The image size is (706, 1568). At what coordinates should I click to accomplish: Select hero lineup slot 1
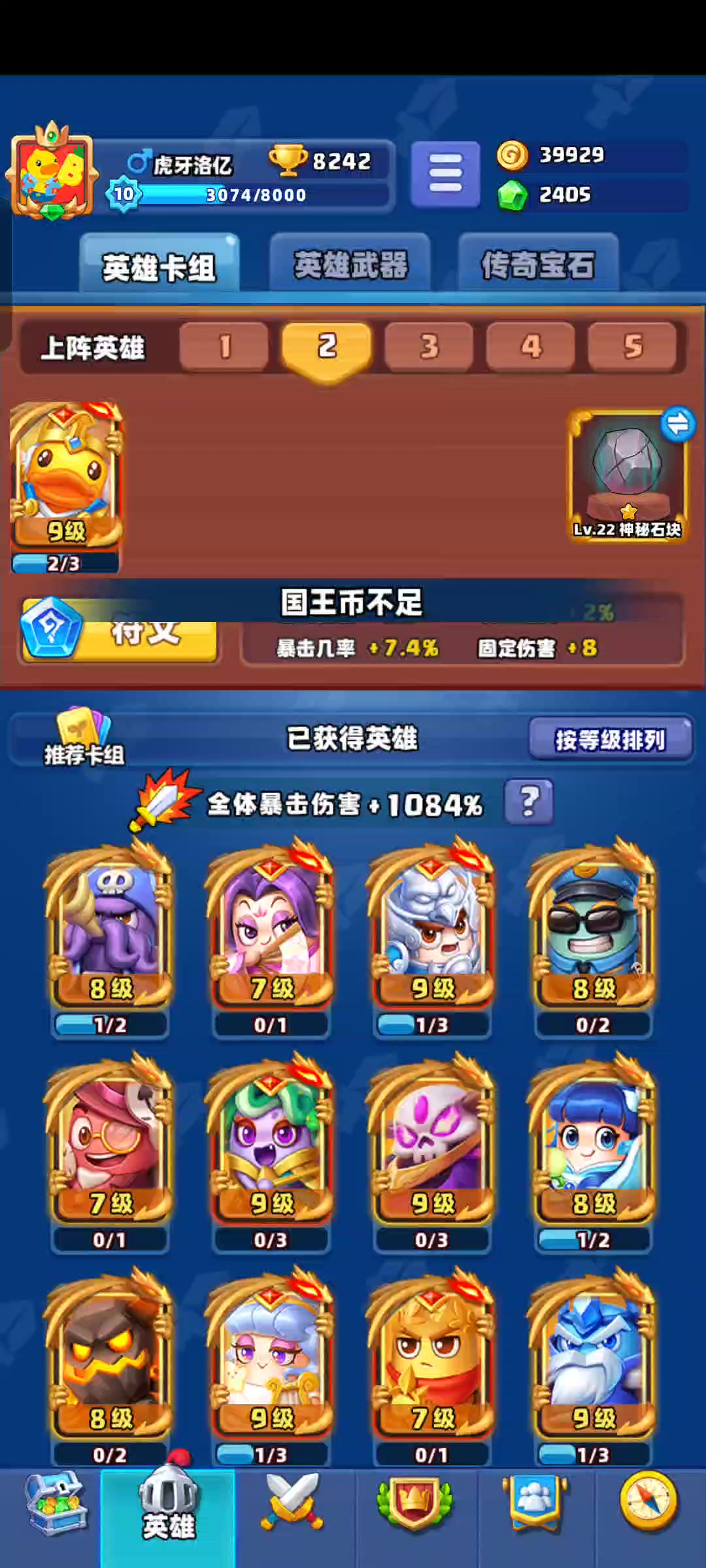click(x=224, y=346)
